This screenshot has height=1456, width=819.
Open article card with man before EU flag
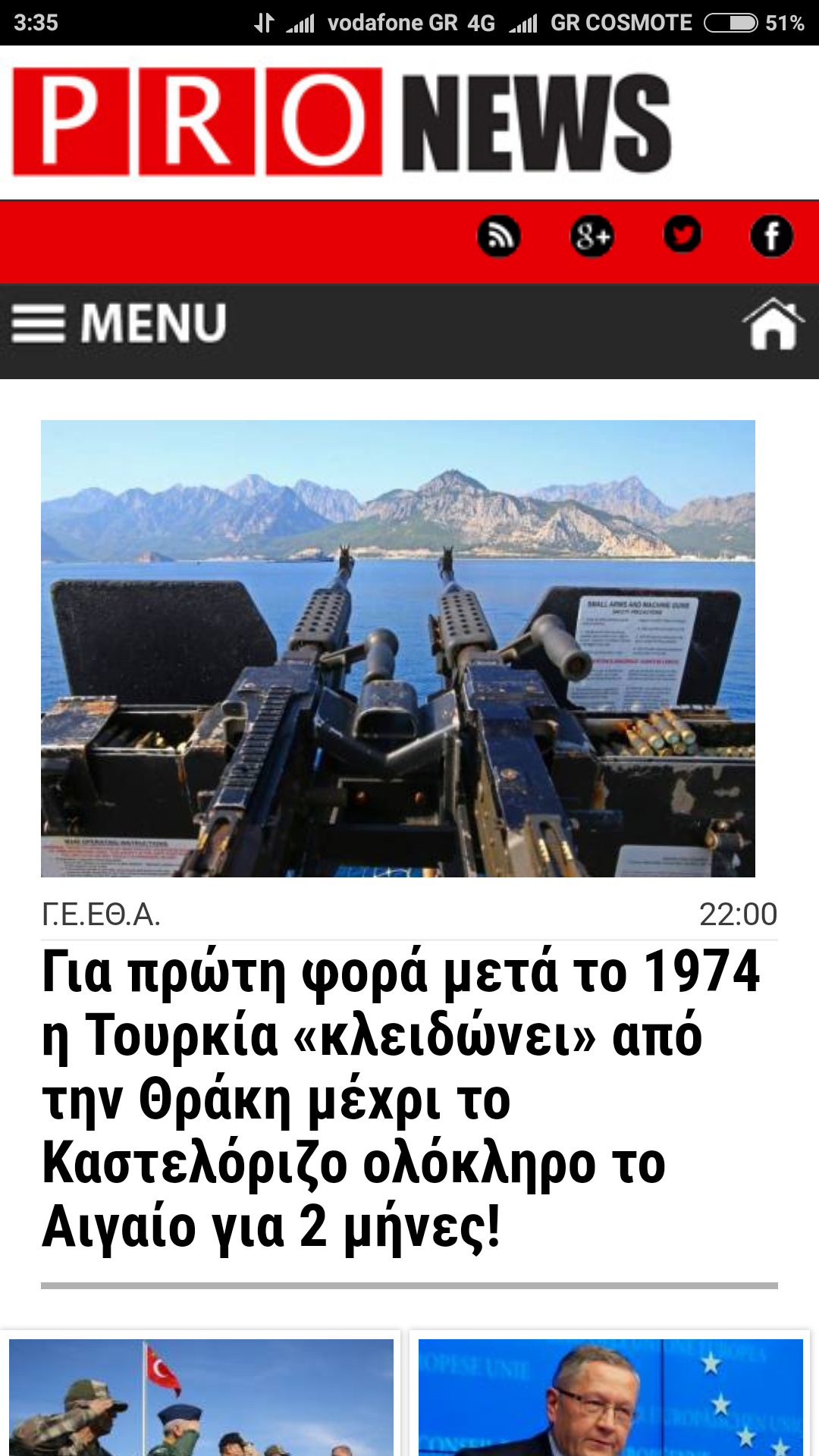(x=610, y=1397)
